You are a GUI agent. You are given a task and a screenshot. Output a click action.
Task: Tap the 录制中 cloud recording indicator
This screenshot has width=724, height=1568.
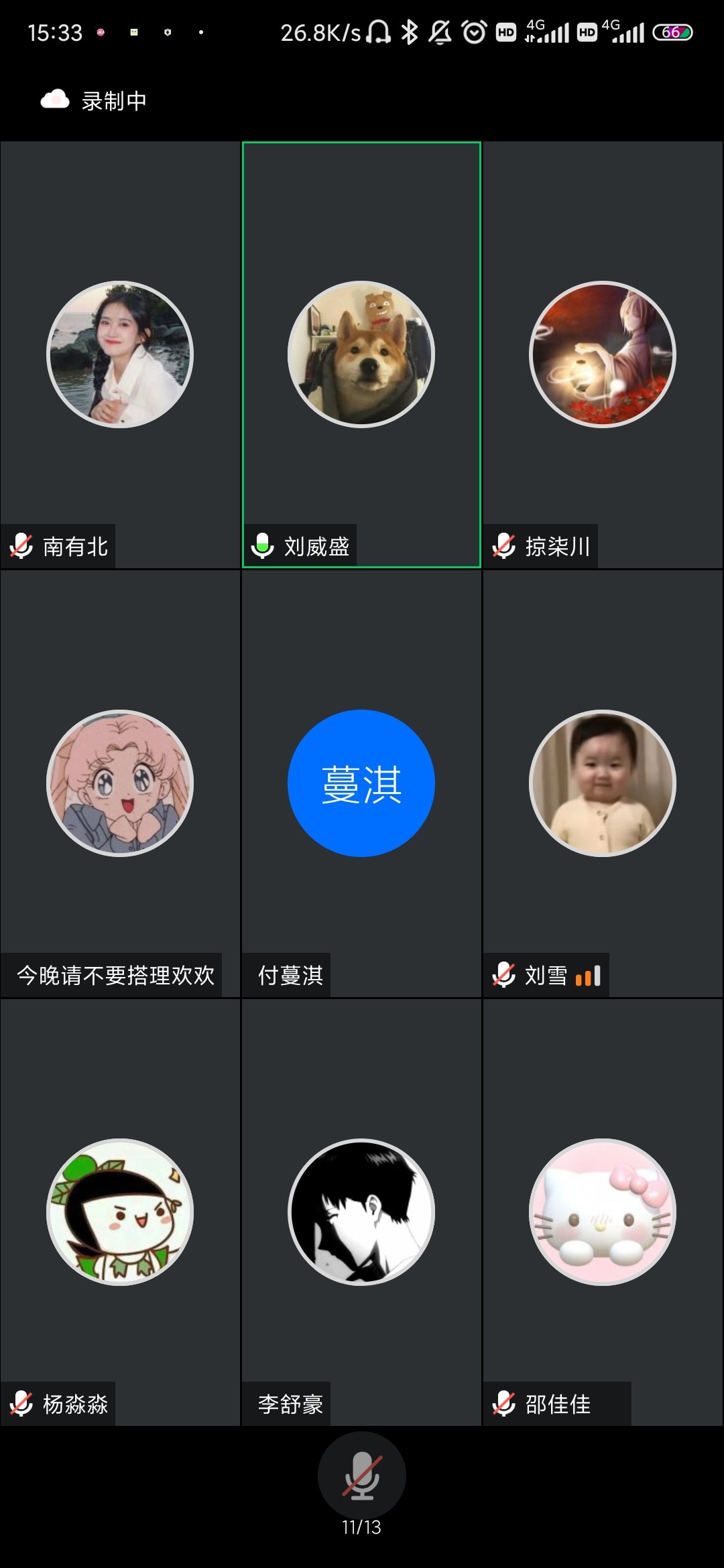click(x=94, y=101)
